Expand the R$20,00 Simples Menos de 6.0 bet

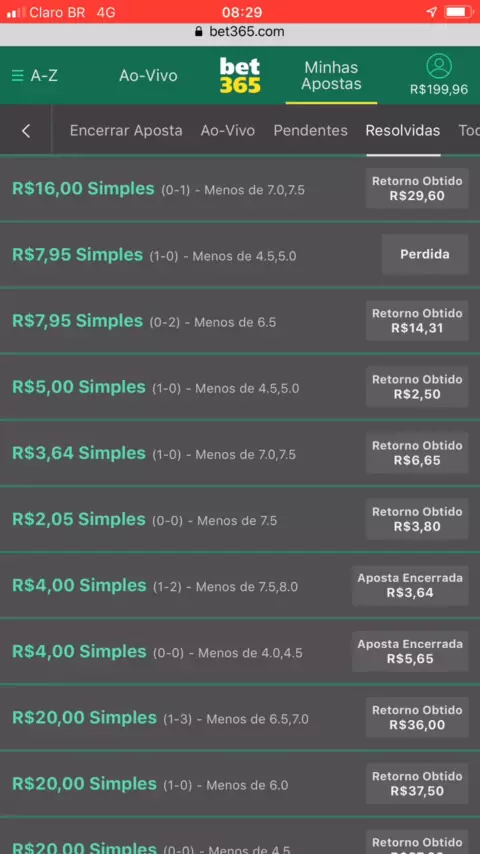pyautogui.click(x=240, y=784)
